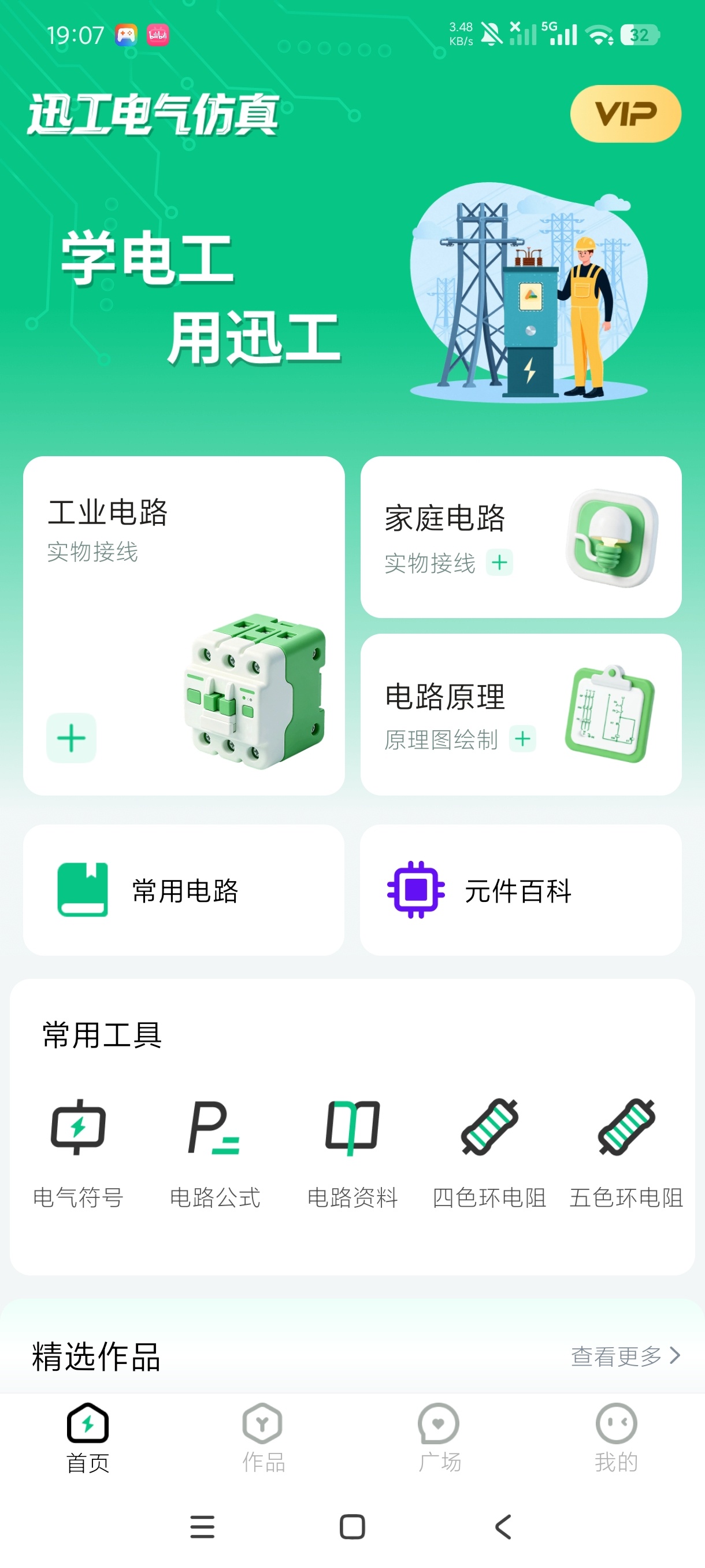705x1568 pixels.
Task: Tap the plus icon beside 原理图绘制
Action: (522, 739)
